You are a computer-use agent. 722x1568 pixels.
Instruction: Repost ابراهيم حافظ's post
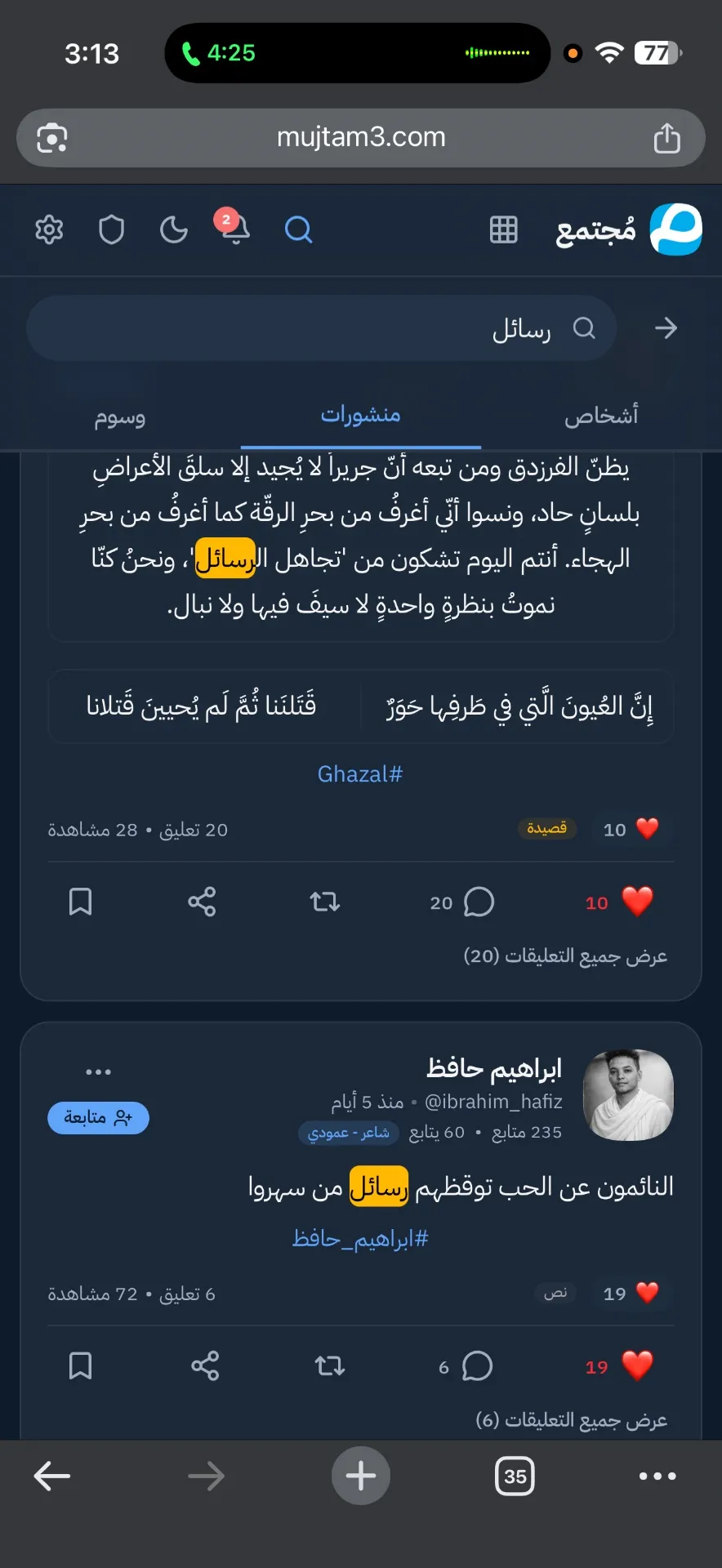tap(329, 1366)
